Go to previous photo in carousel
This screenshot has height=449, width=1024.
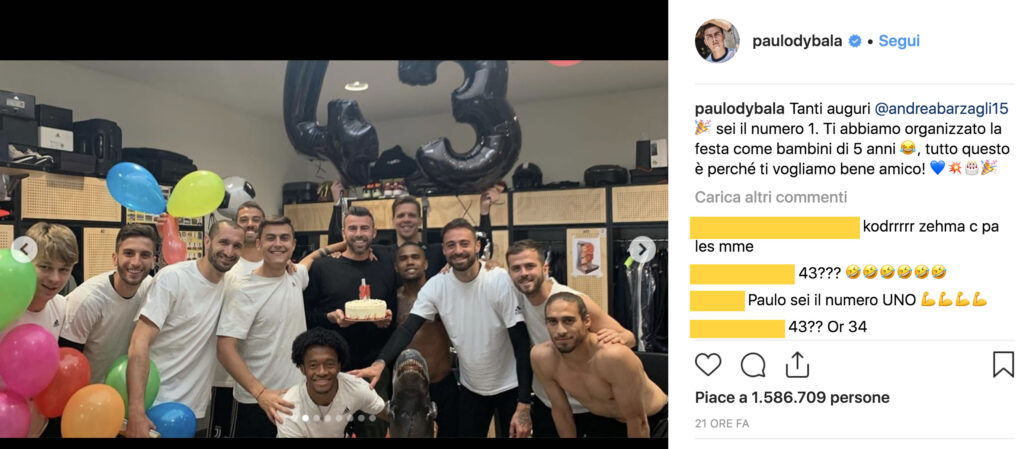coord(24,250)
